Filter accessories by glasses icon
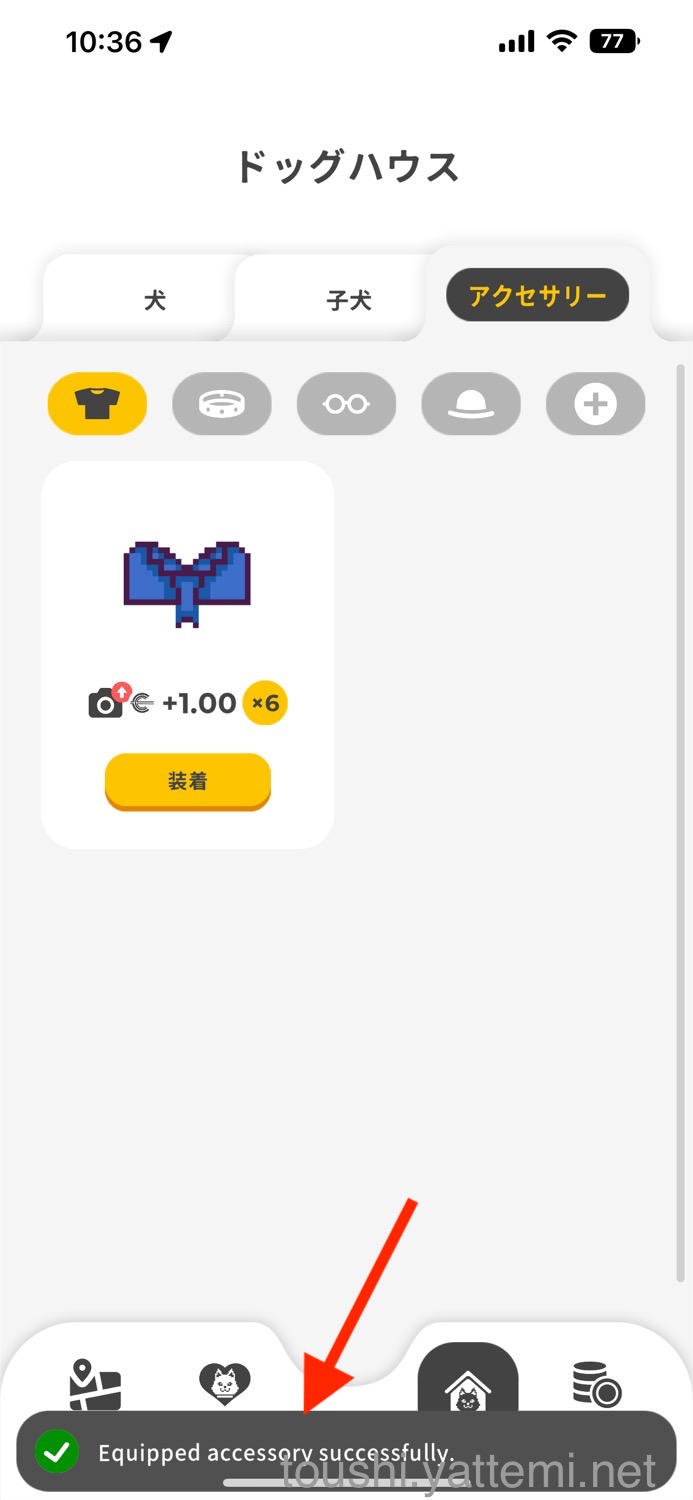Viewport: 693px width, 1500px height. coord(346,404)
